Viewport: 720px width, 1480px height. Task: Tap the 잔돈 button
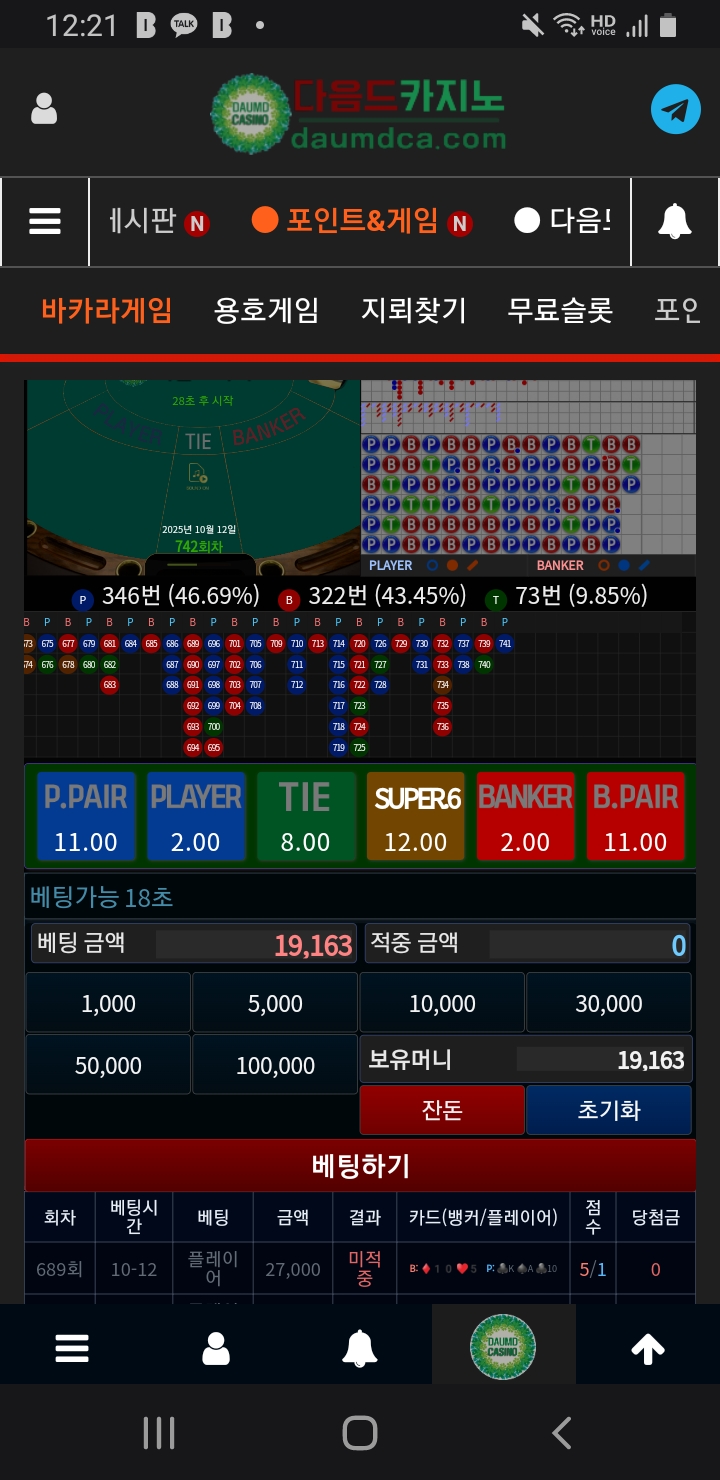[x=442, y=1110]
